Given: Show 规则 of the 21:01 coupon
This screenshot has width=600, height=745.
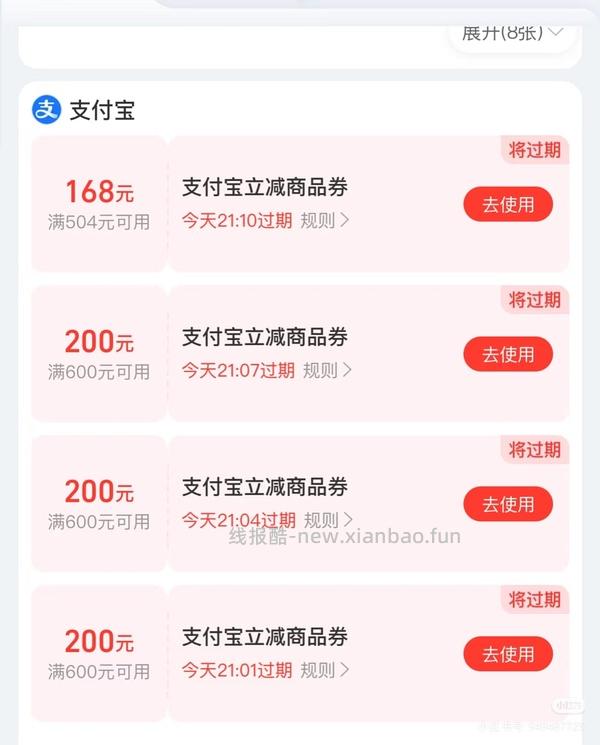Looking at the screenshot, I should click(326, 670).
